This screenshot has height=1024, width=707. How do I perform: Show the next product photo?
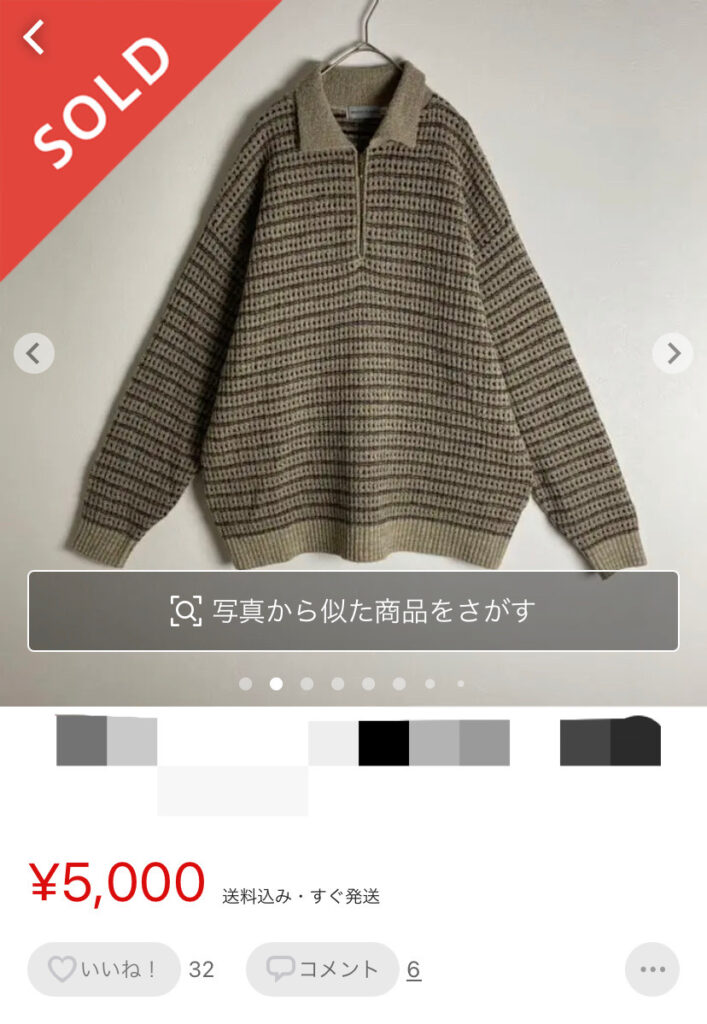click(x=672, y=353)
